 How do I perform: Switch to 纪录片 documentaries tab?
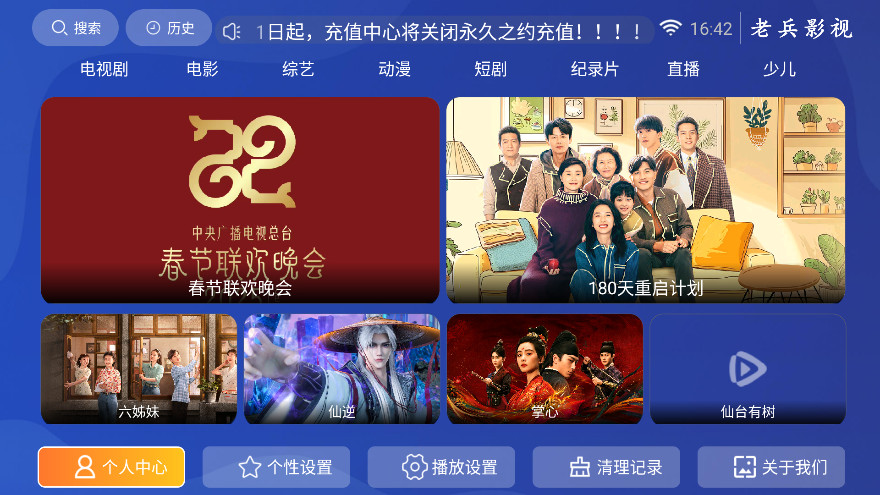tap(594, 69)
